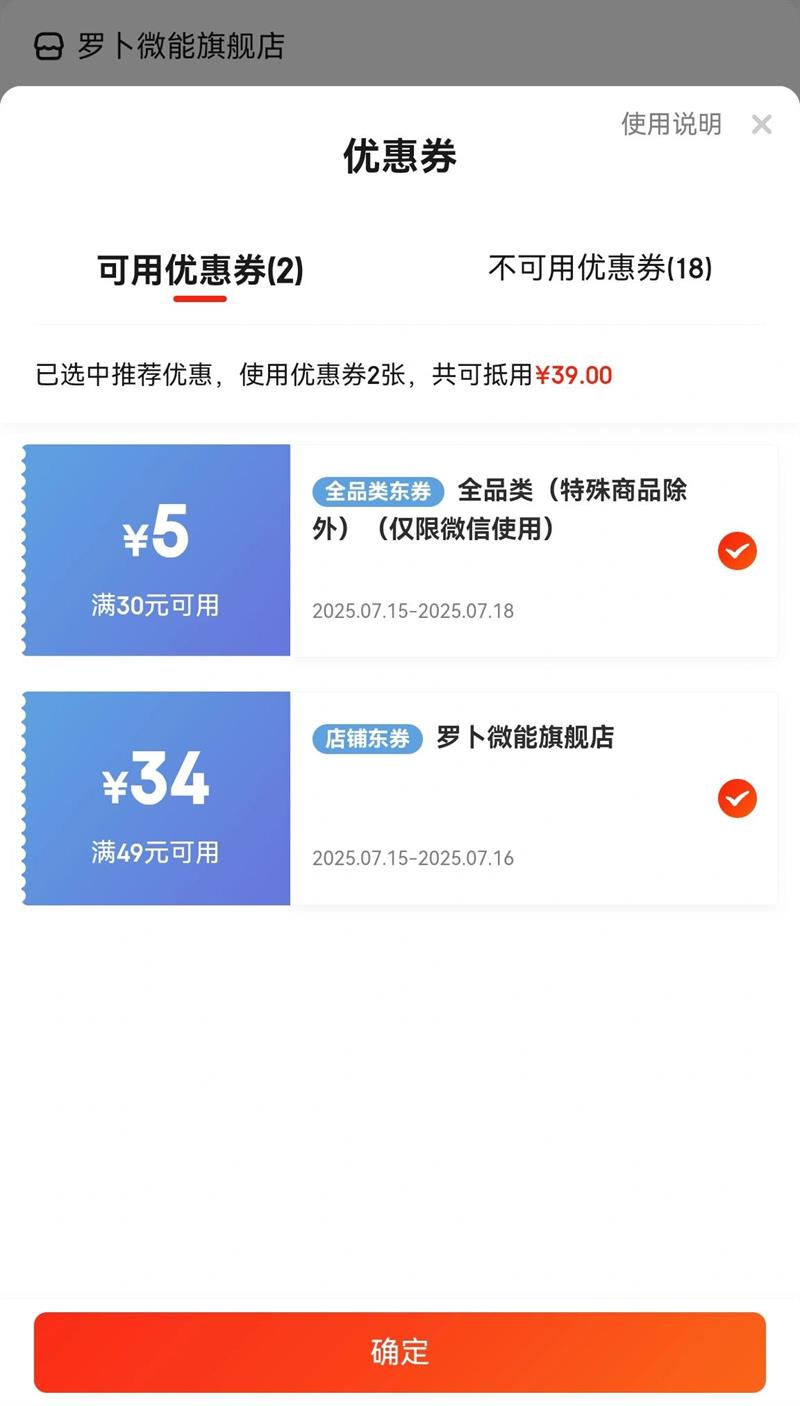Close the coupon sheet
This screenshot has width=800, height=1406.
pyautogui.click(x=762, y=124)
